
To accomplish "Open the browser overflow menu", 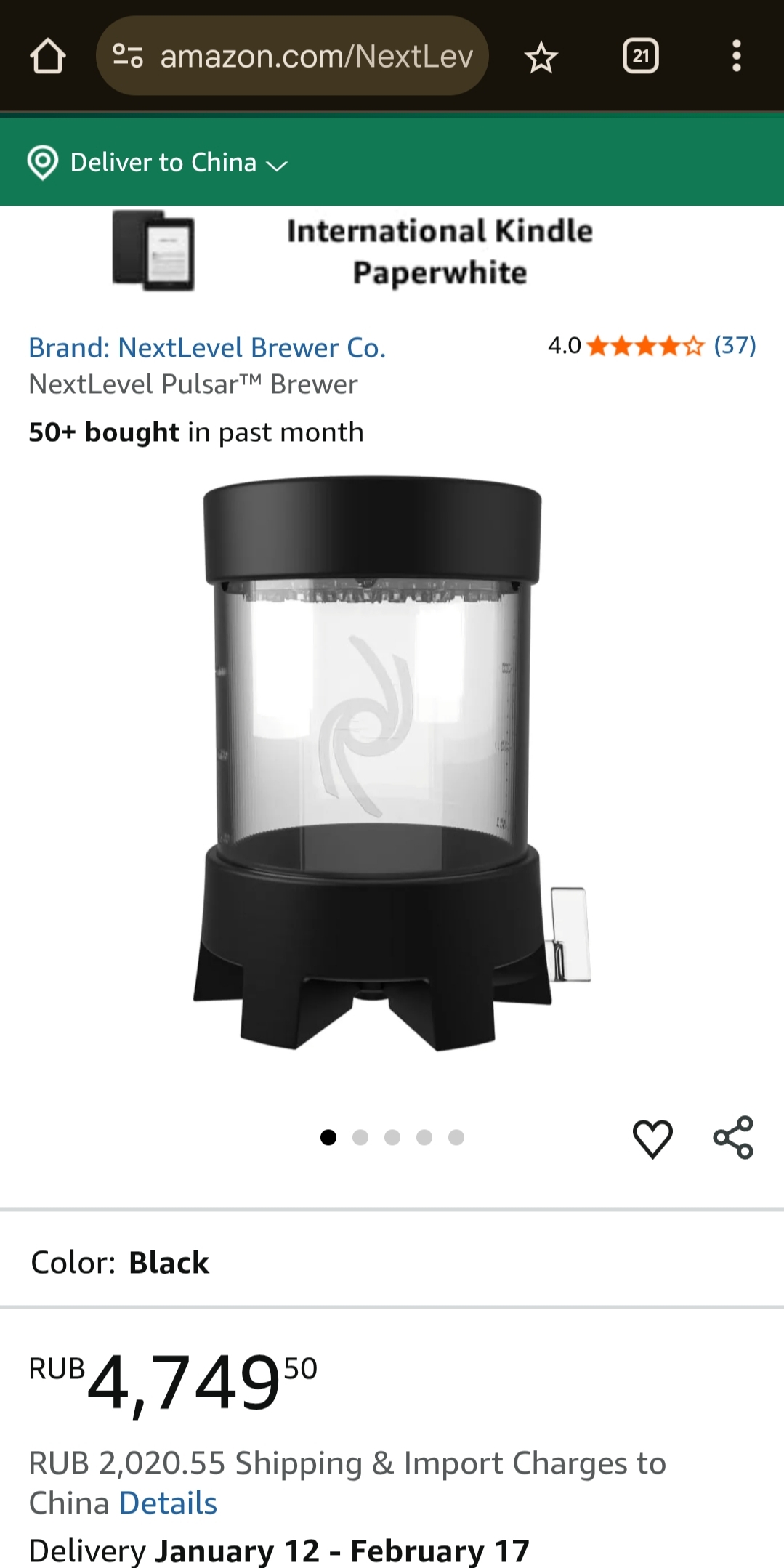I will pyautogui.click(x=736, y=57).
